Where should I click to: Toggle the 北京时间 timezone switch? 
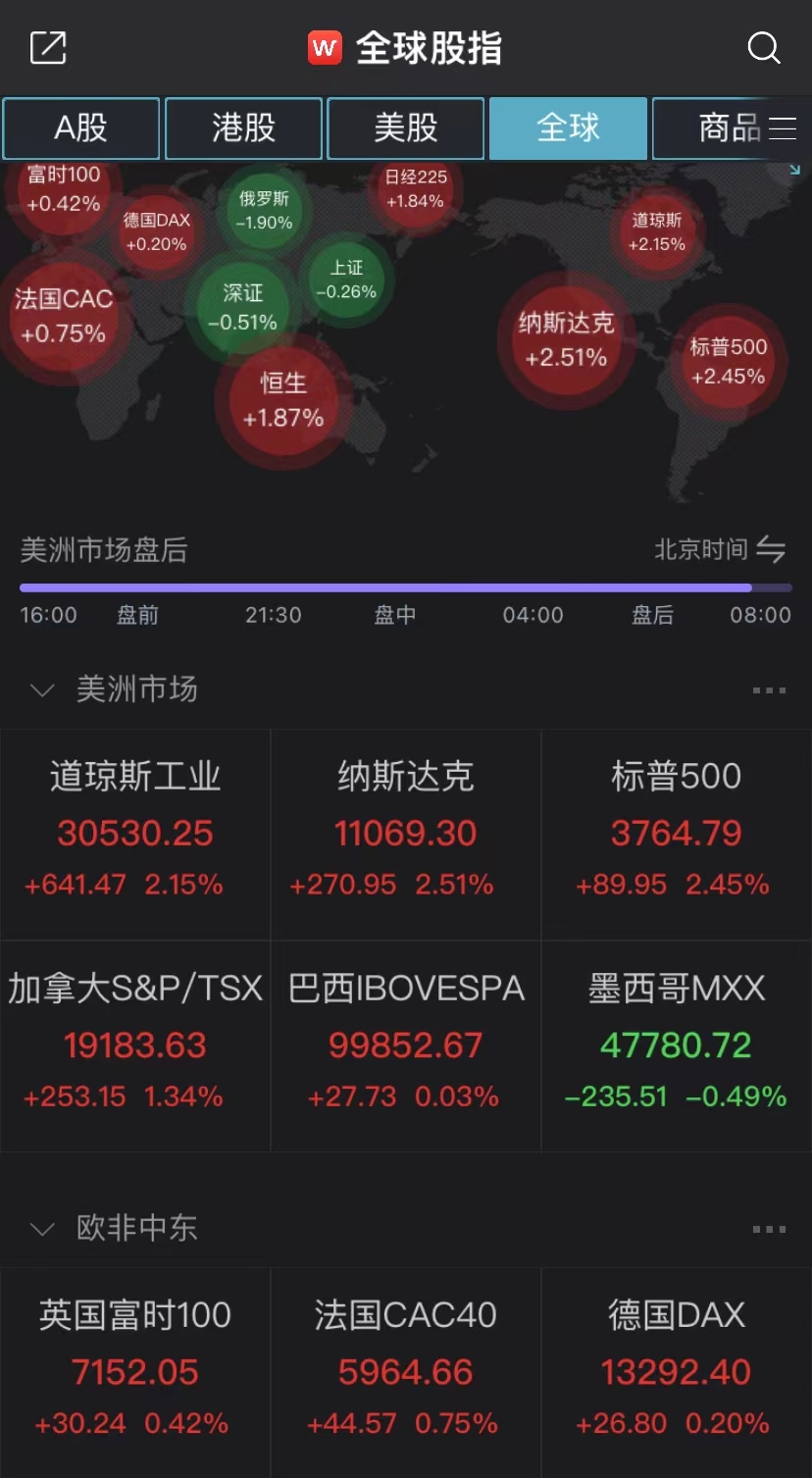click(x=720, y=549)
